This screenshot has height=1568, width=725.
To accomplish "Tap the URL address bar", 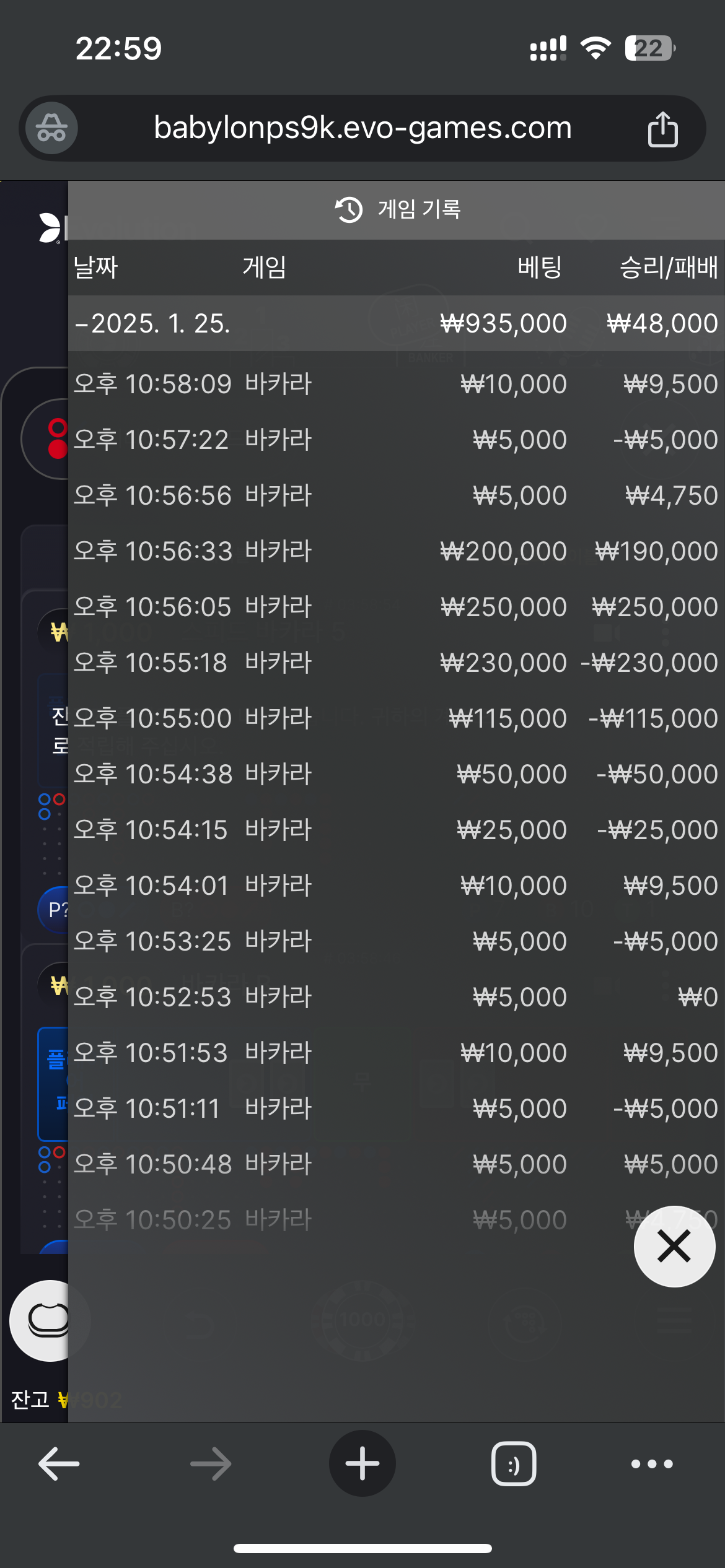I will point(362,128).
